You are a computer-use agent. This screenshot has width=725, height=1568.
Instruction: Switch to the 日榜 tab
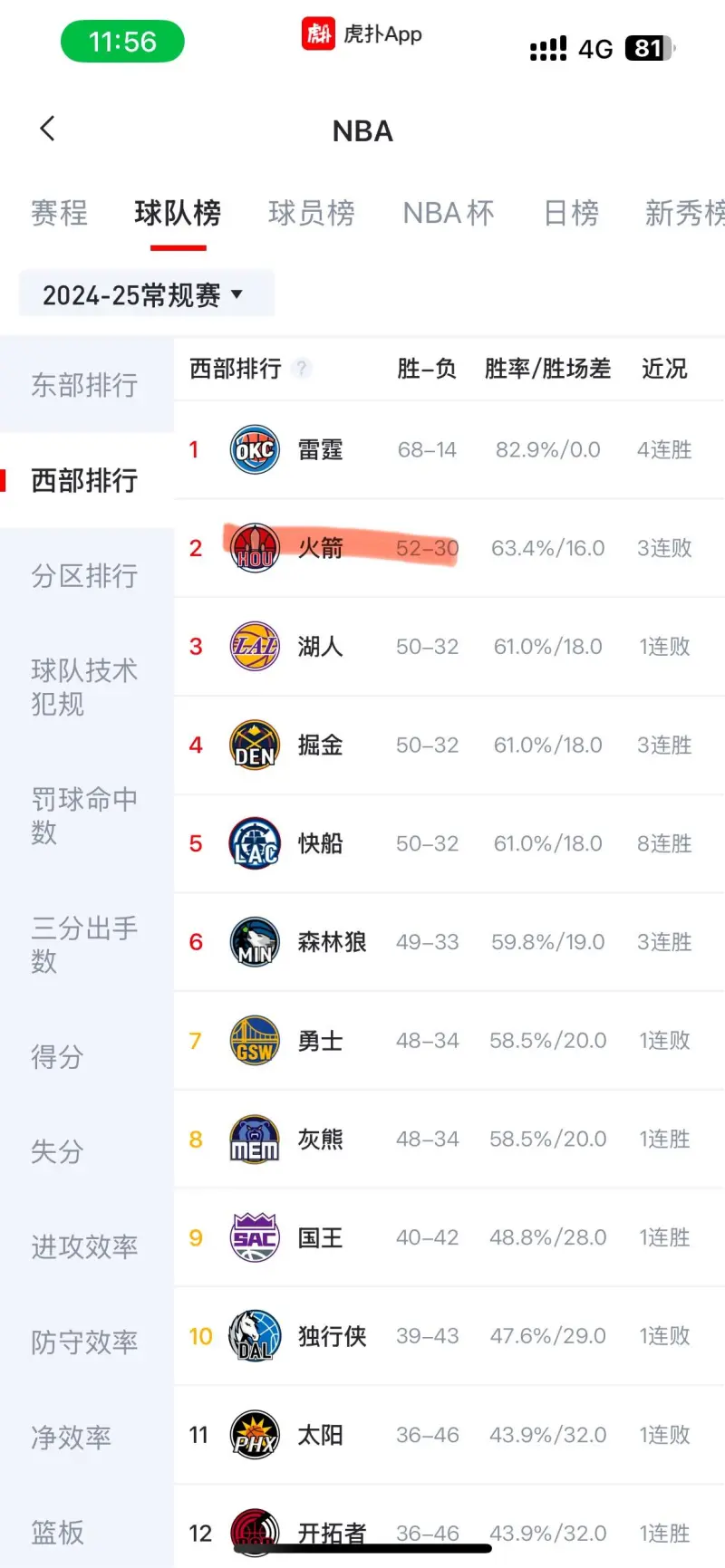click(x=571, y=213)
